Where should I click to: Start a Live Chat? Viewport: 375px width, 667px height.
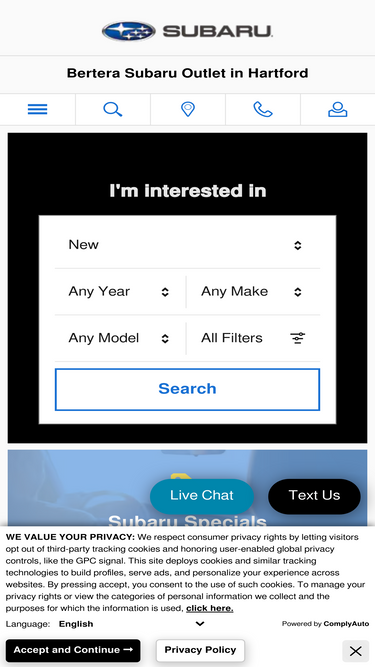click(202, 496)
